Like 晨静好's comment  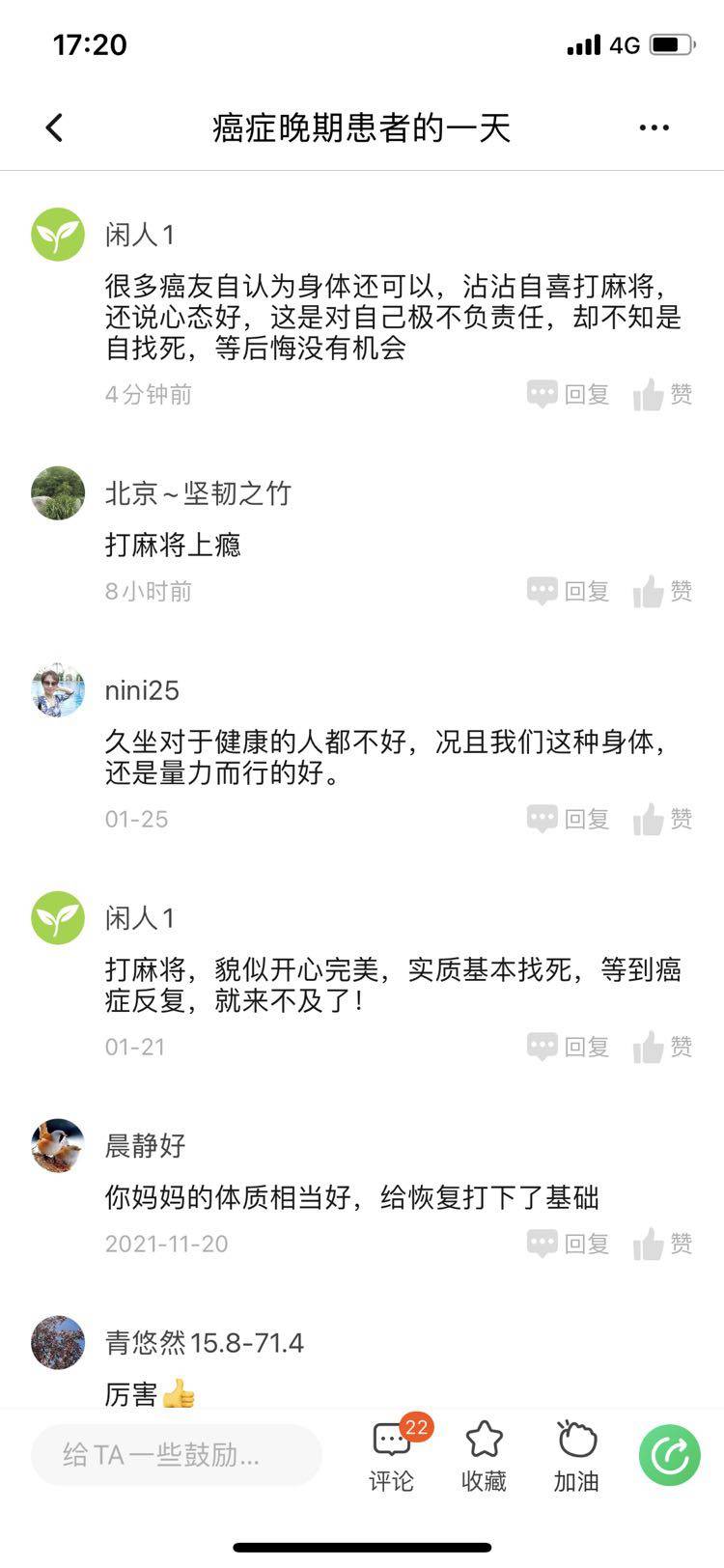pos(663,1244)
